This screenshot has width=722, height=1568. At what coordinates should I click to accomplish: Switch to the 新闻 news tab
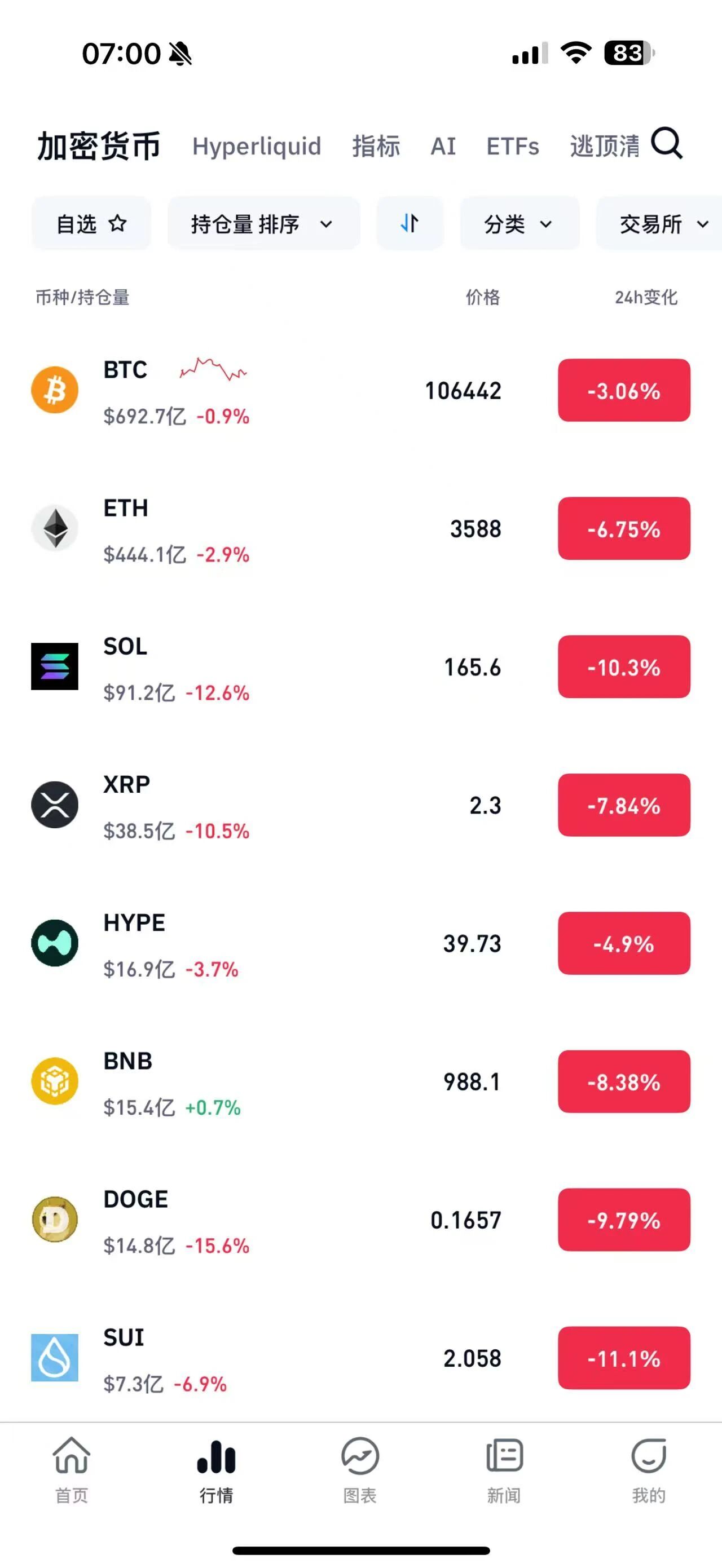504,1470
